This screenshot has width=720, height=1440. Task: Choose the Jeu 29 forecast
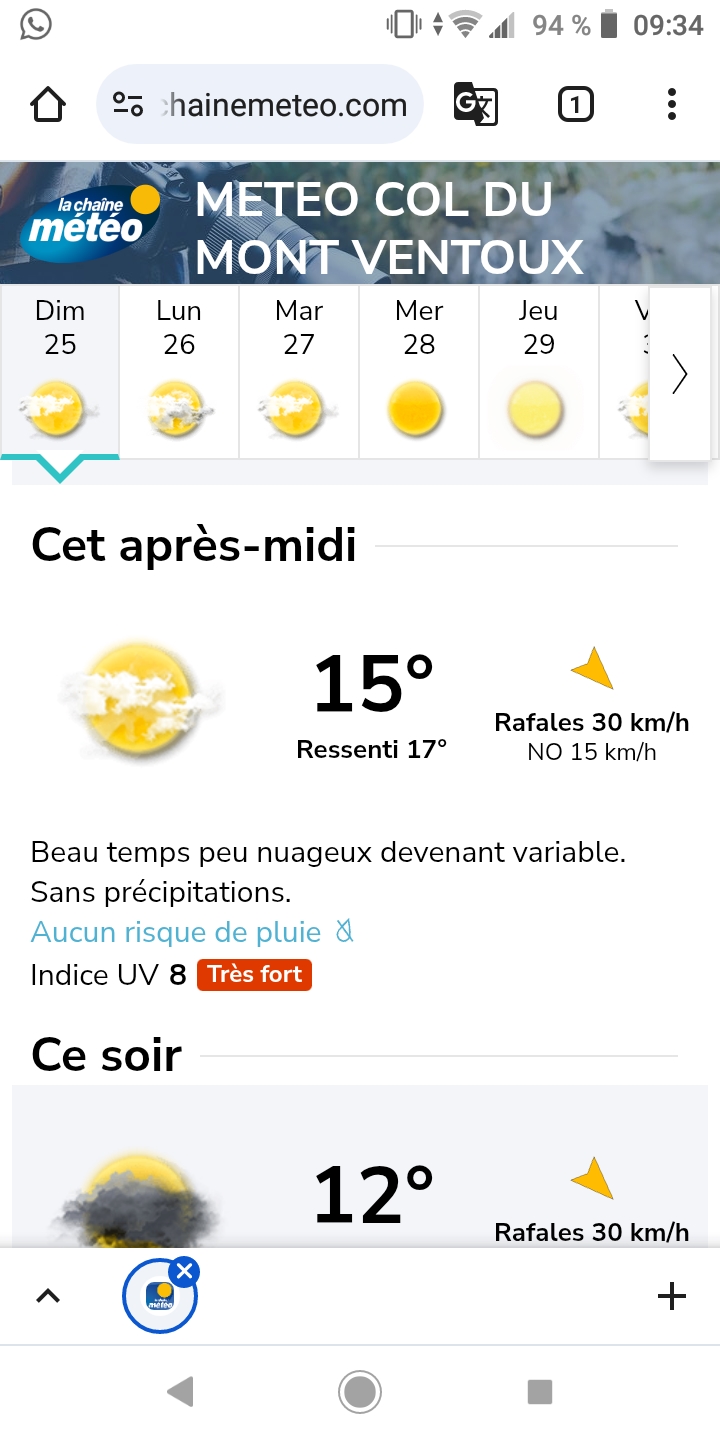coord(539,372)
